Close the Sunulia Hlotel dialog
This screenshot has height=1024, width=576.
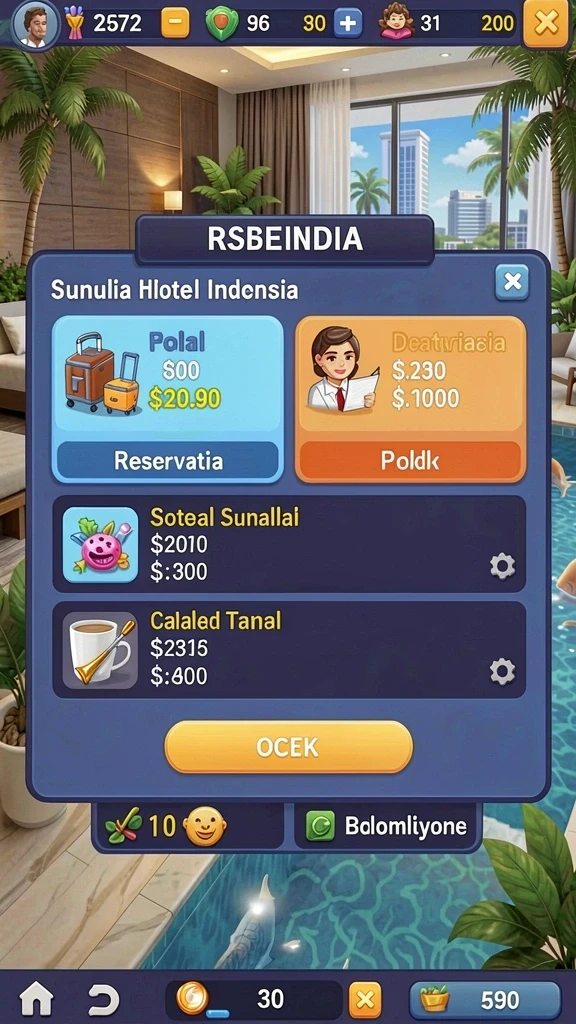511,282
